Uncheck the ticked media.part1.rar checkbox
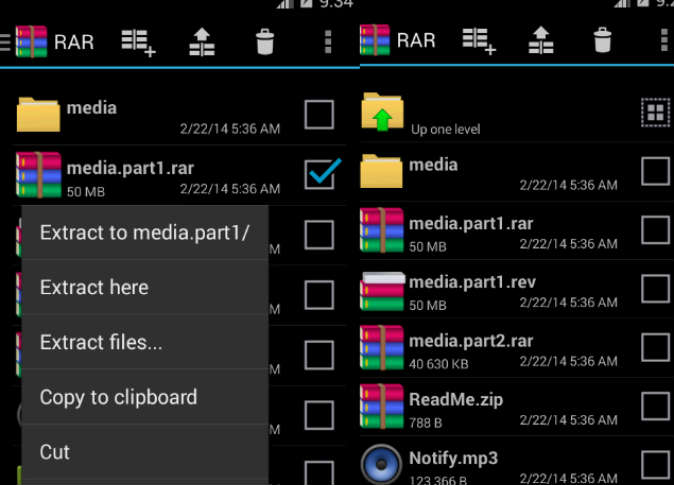Image resolution: width=674 pixels, height=485 pixels. (x=319, y=174)
